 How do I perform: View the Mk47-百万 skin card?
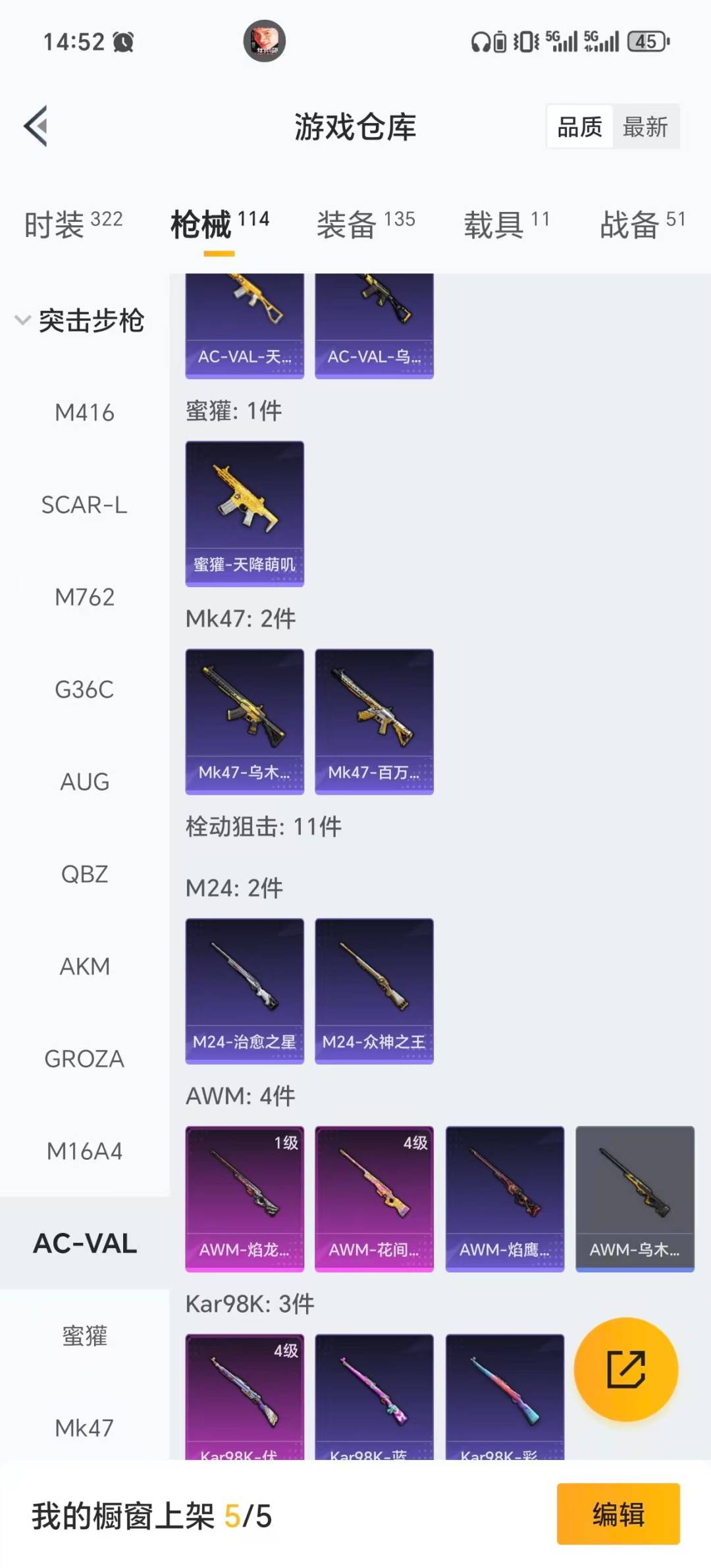tap(374, 721)
